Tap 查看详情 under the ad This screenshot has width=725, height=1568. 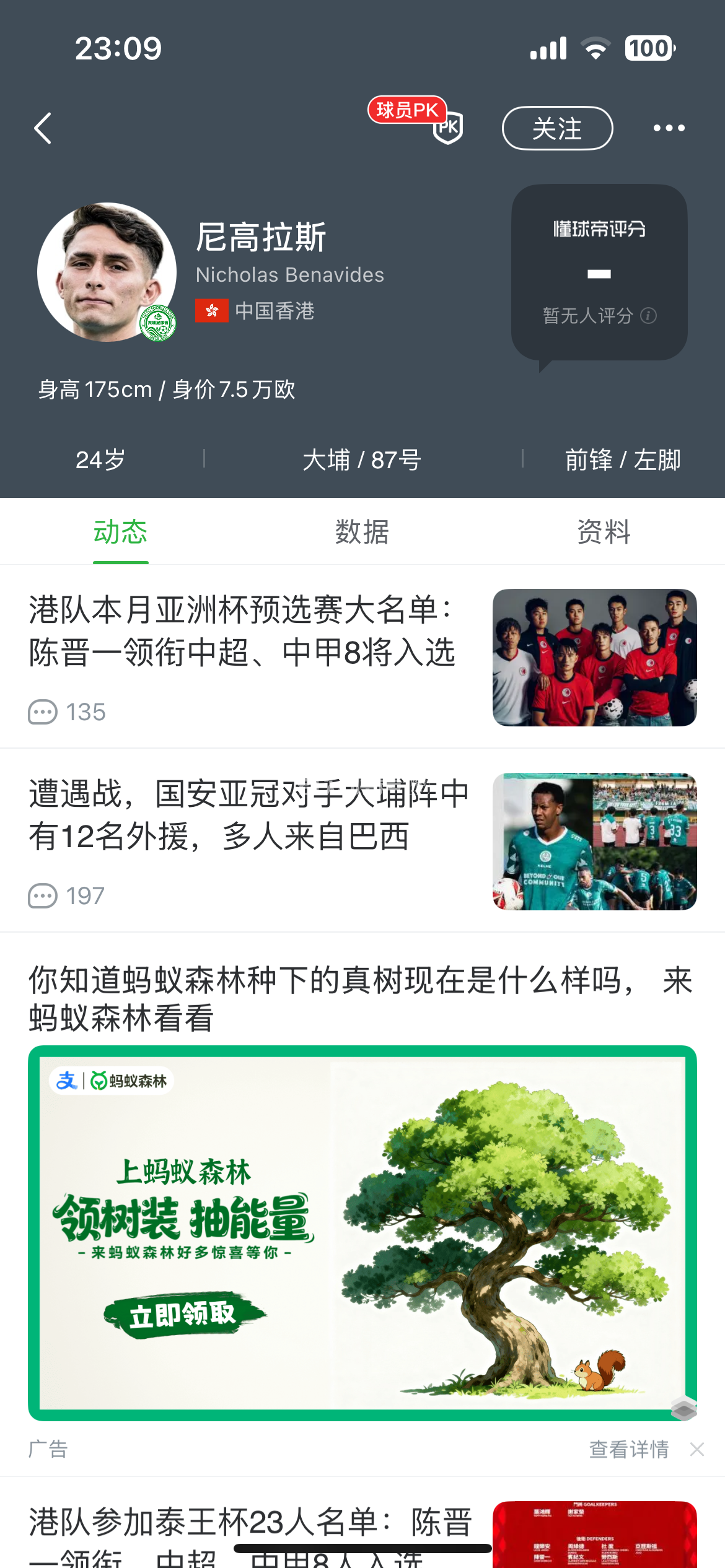coord(628,1449)
